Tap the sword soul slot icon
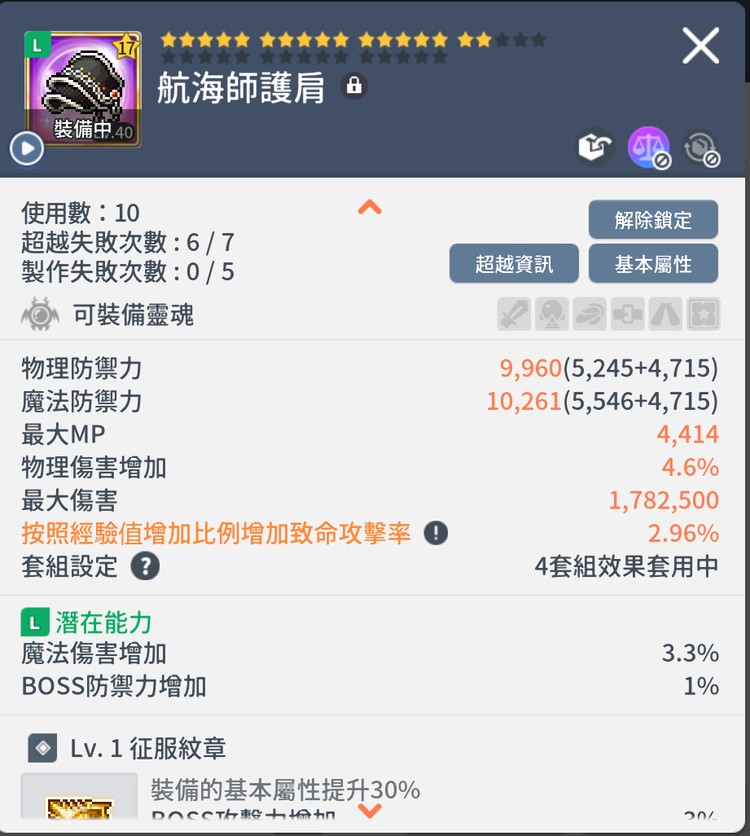 516,313
